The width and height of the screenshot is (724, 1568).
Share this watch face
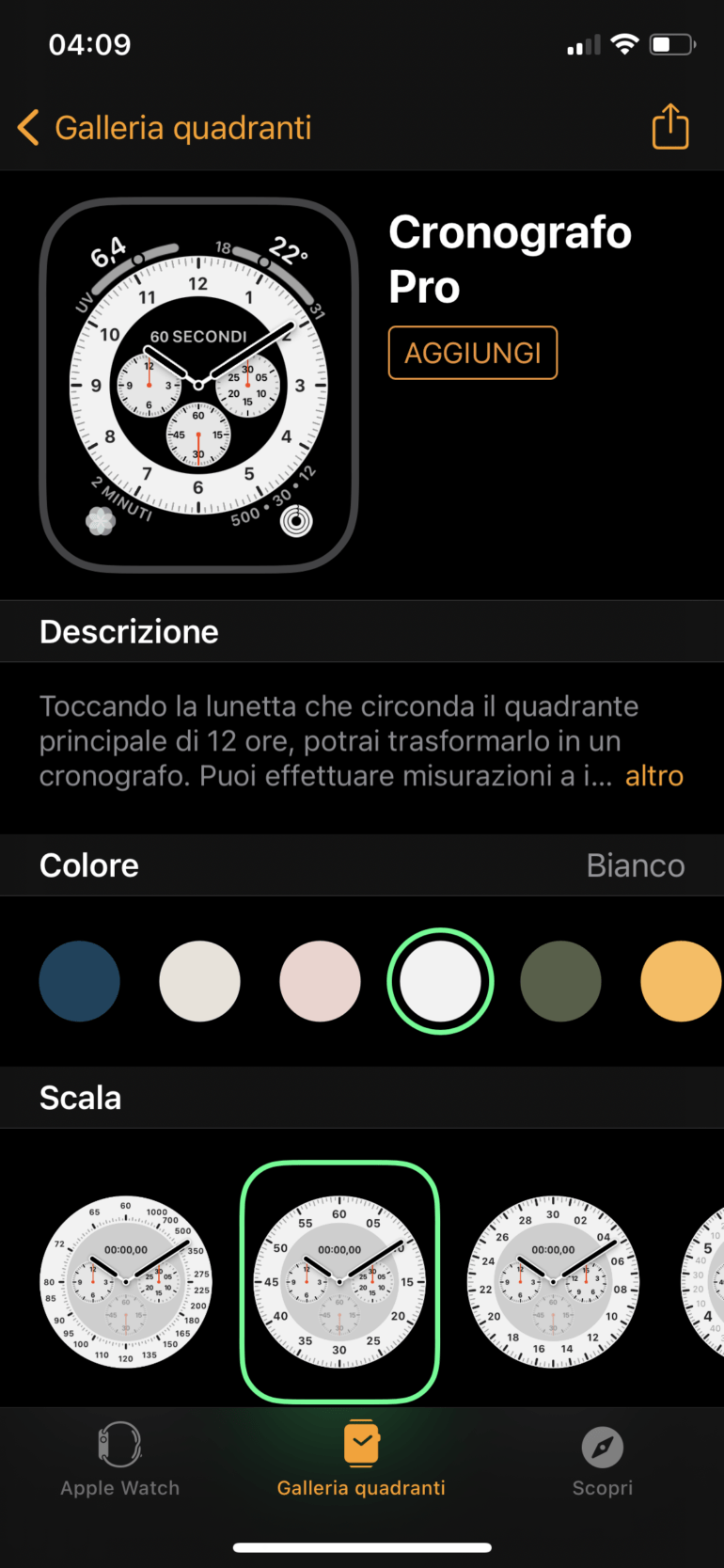(669, 127)
